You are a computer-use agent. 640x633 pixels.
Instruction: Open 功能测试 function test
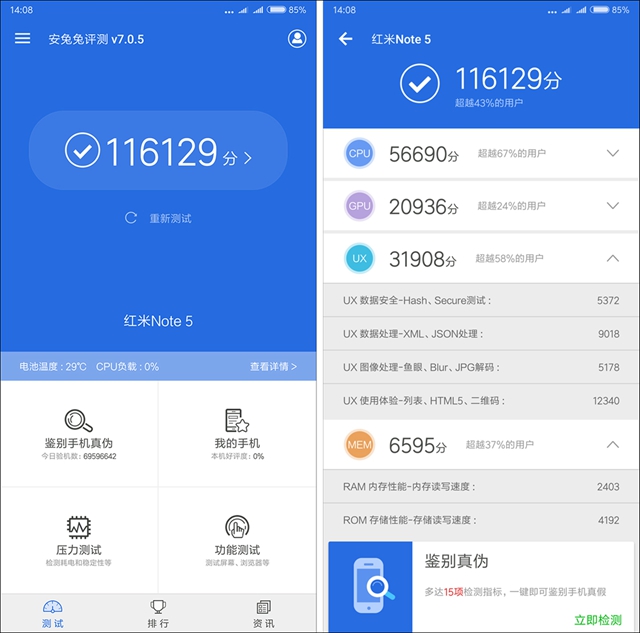tap(237, 539)
